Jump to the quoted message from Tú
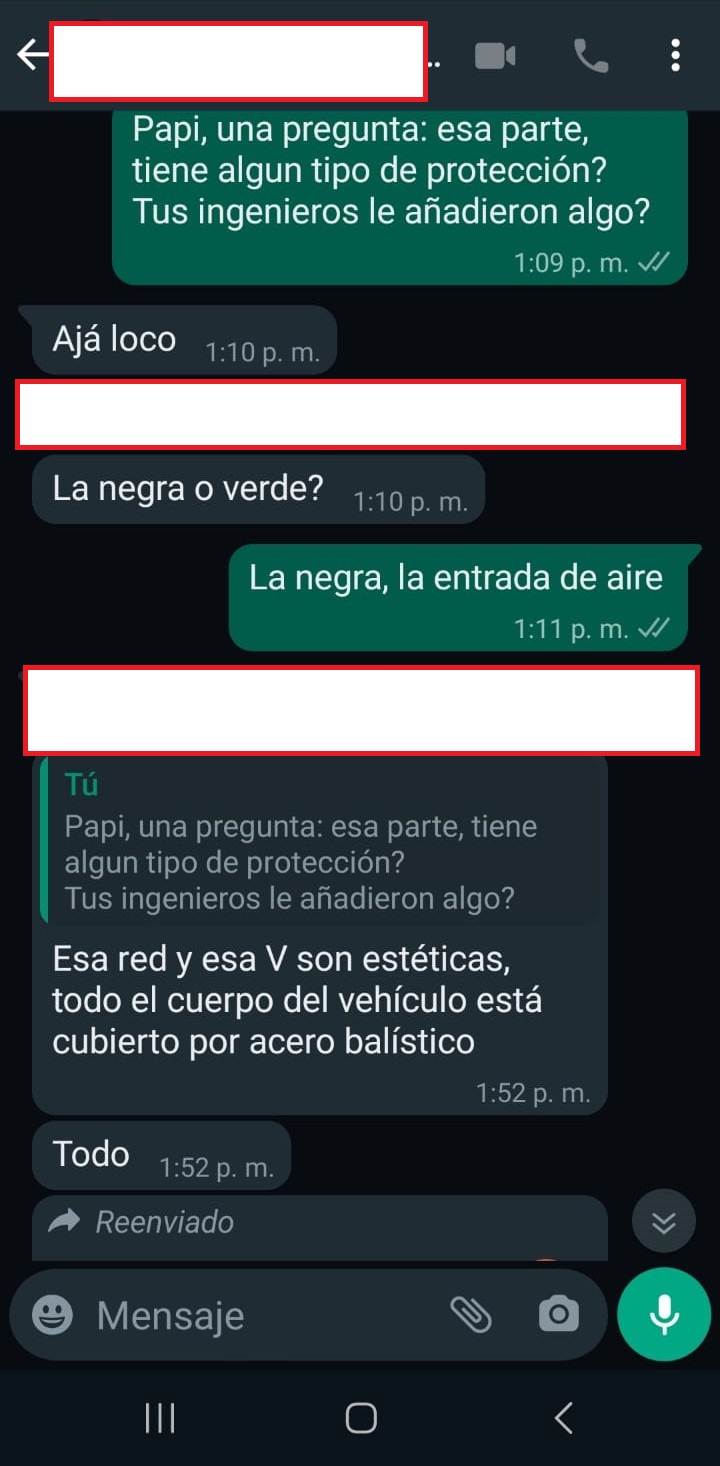The width and height of the screenshot is (720, 1466). tap(321, 841)
